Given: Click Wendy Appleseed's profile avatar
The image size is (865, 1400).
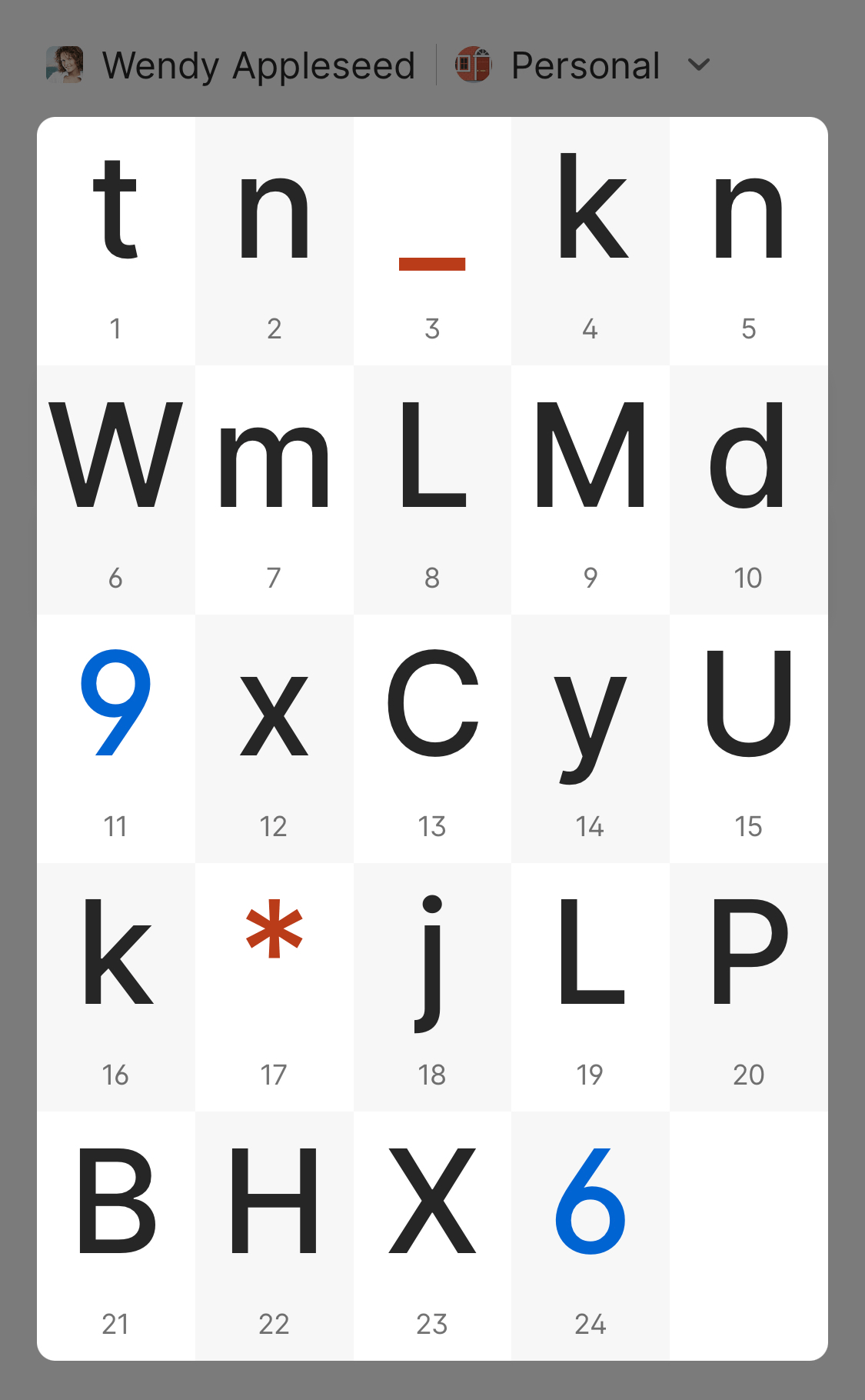Looking at the screenshot, I should (x=66, y=65).
